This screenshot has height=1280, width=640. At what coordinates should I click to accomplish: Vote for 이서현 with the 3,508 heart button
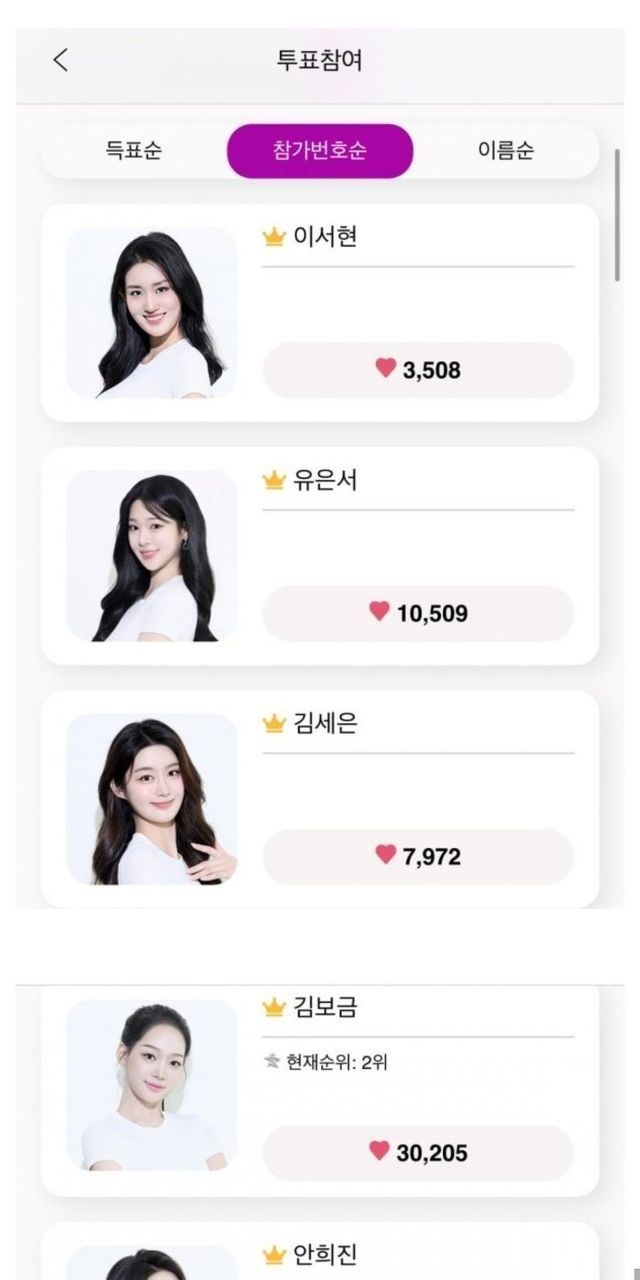pos(418,370)
